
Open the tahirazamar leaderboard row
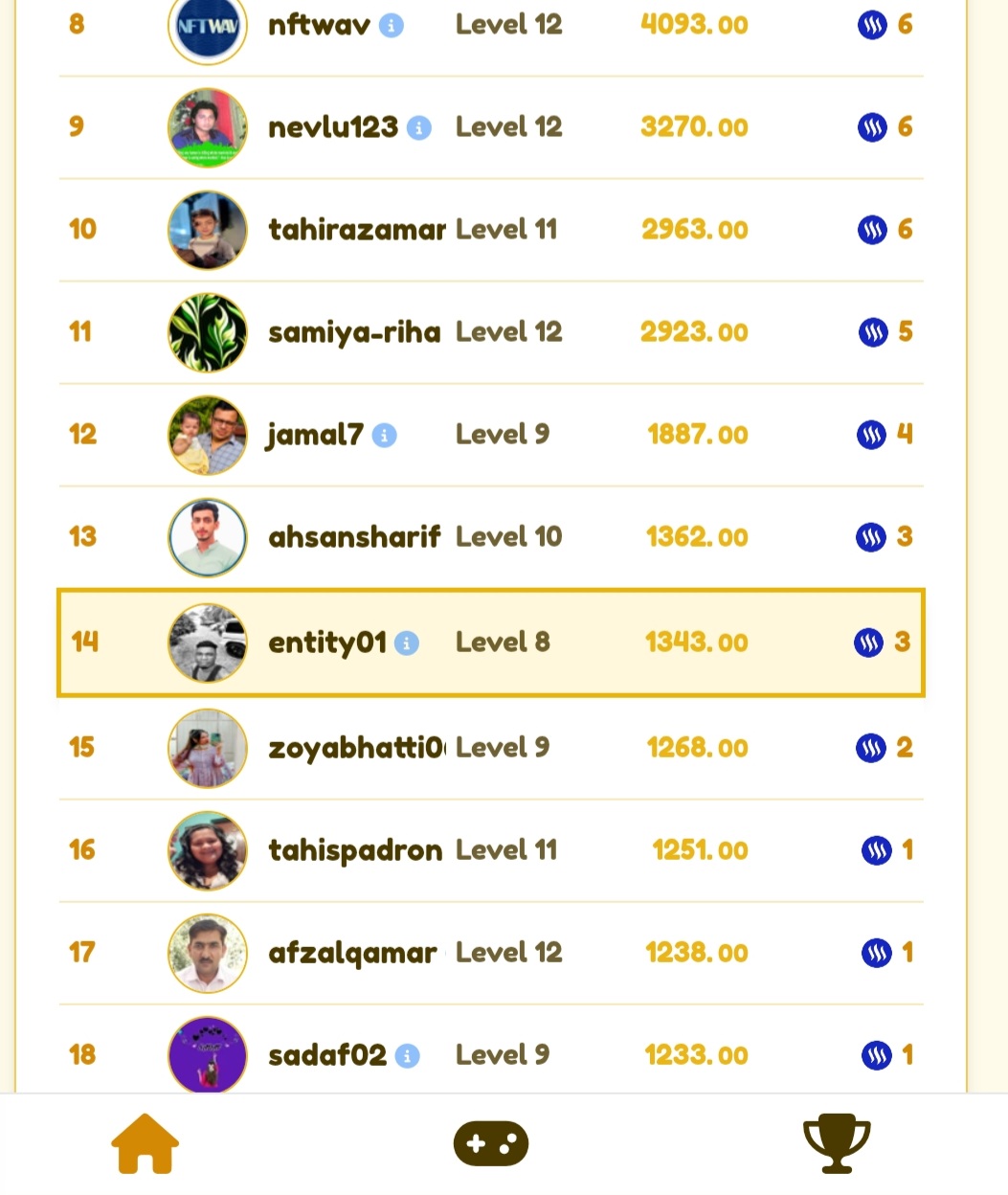click(x=491, y=230)
